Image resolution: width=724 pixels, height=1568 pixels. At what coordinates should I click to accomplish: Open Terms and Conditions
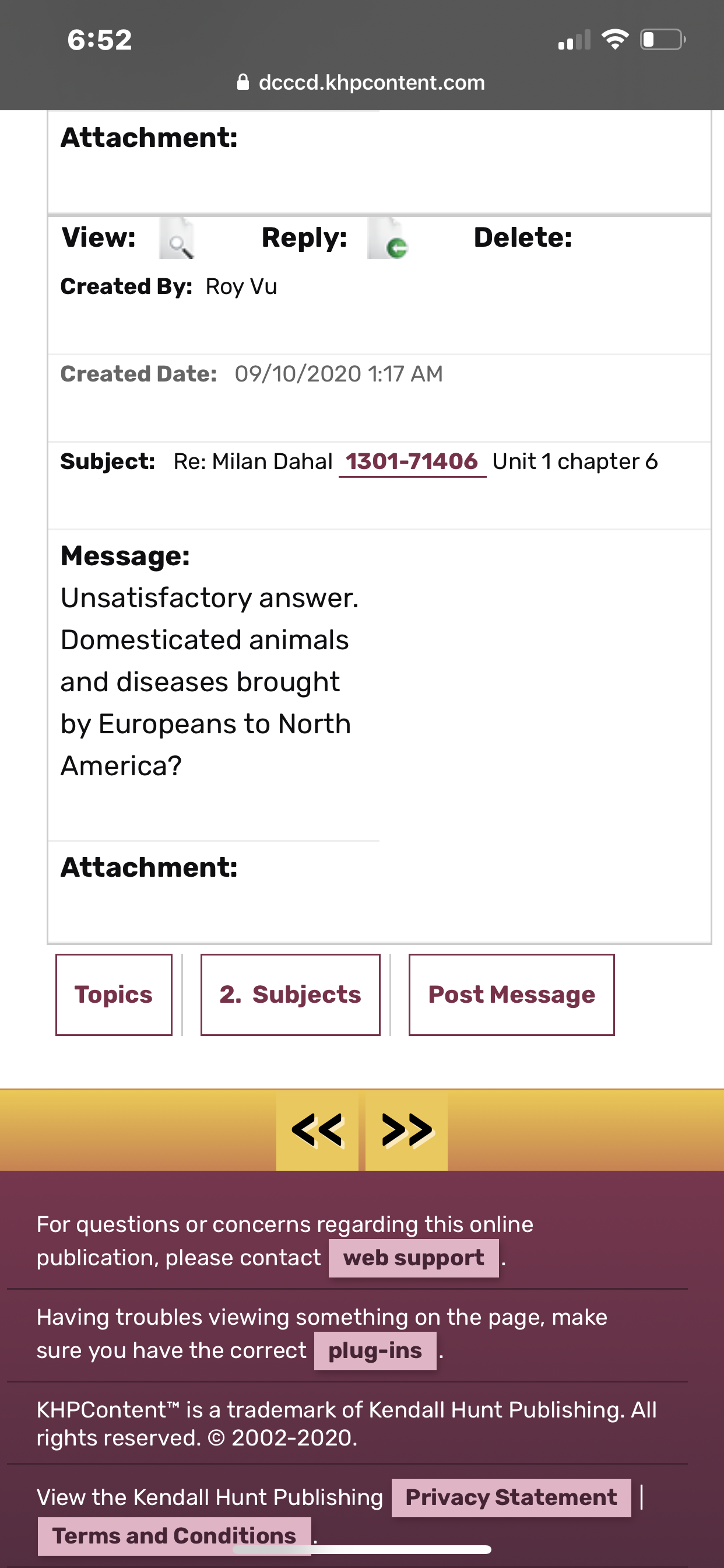pyautogui.click(x=175, y=1536)
